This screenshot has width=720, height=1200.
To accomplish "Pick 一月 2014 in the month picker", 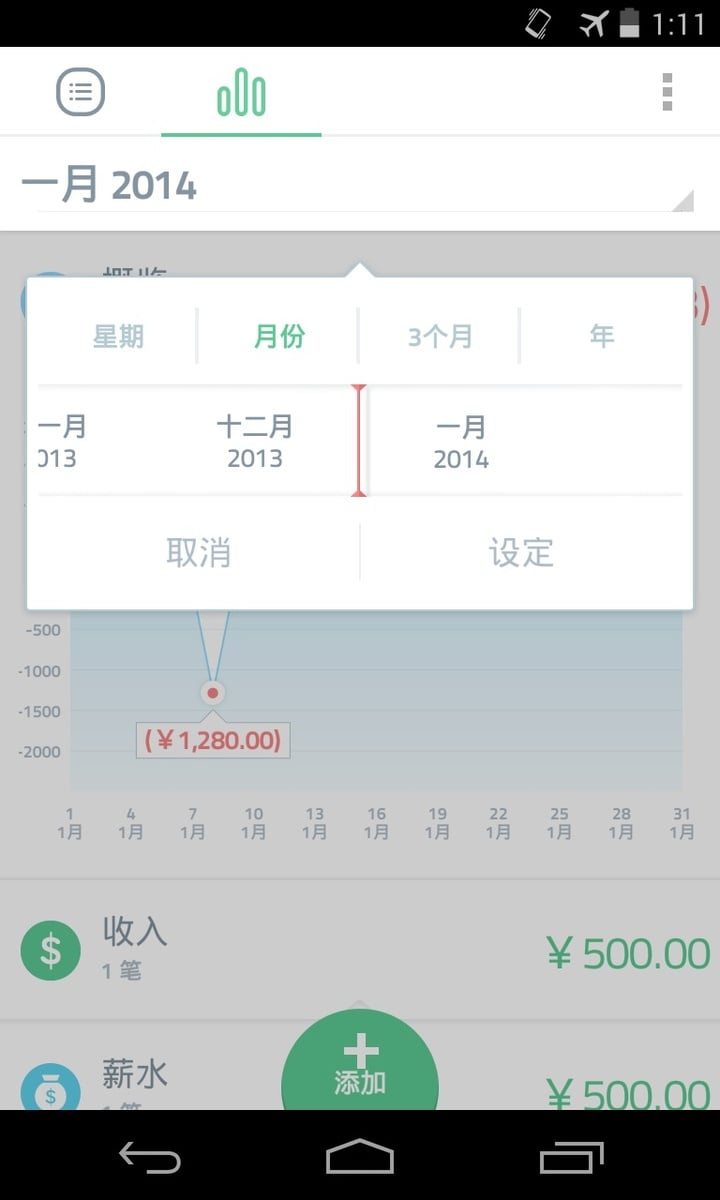I will (461, 442).
